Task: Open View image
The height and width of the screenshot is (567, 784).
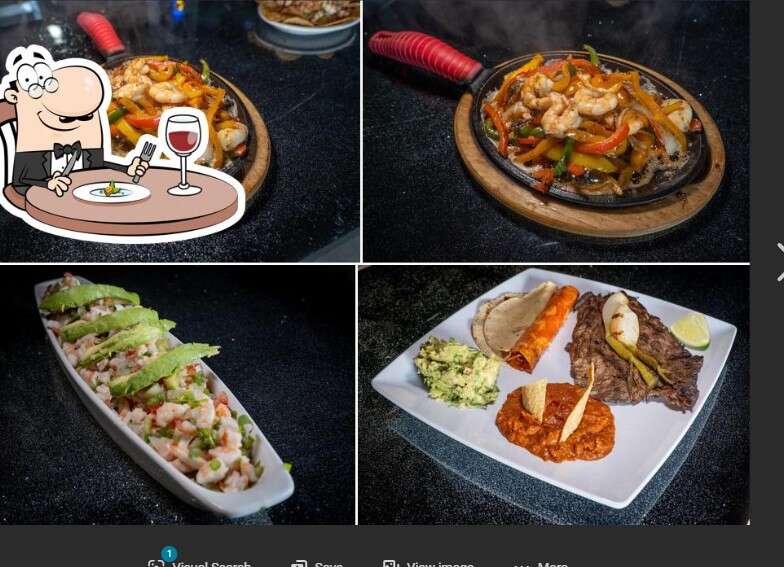Action: 429,562
